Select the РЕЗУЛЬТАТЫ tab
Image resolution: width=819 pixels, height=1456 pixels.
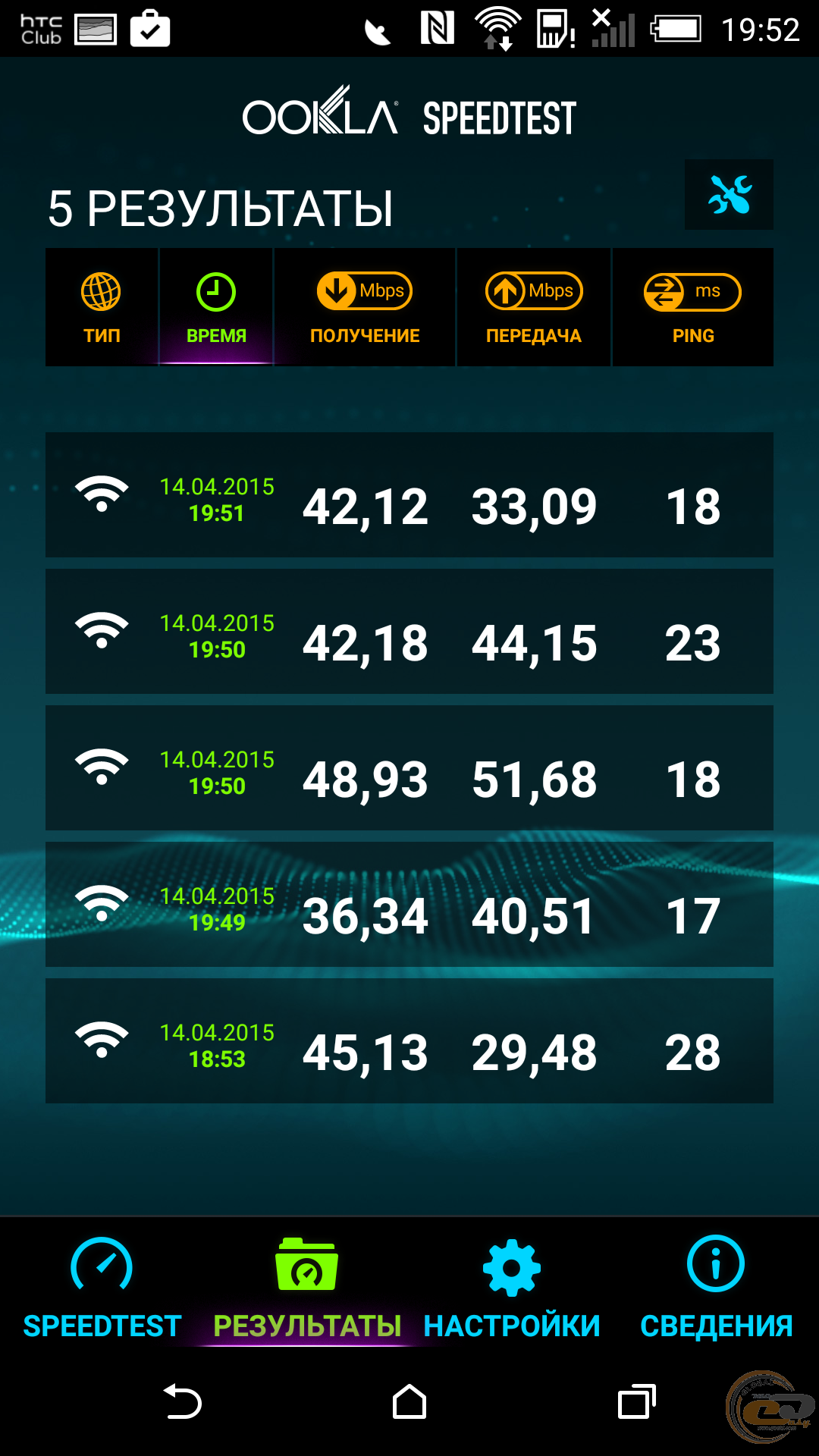[x=307, y=1288]
